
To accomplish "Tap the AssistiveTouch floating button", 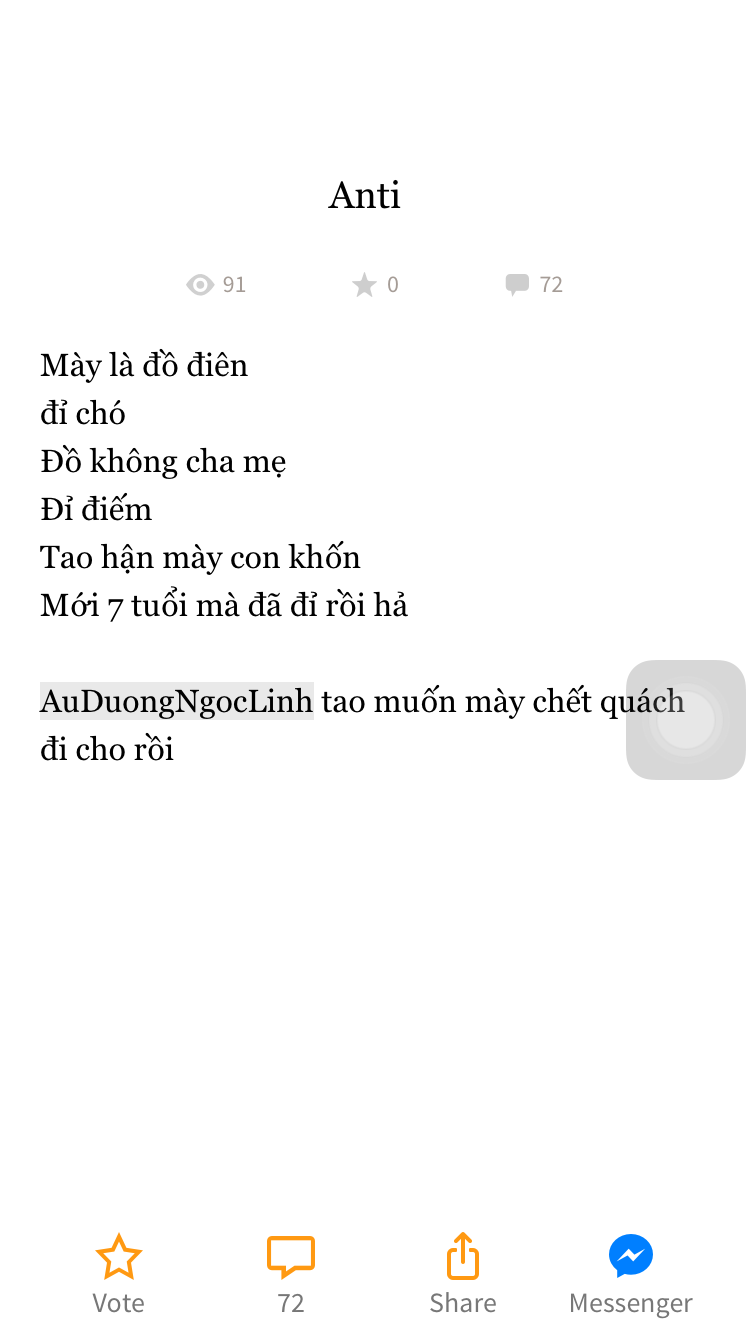I will point(686,720).
